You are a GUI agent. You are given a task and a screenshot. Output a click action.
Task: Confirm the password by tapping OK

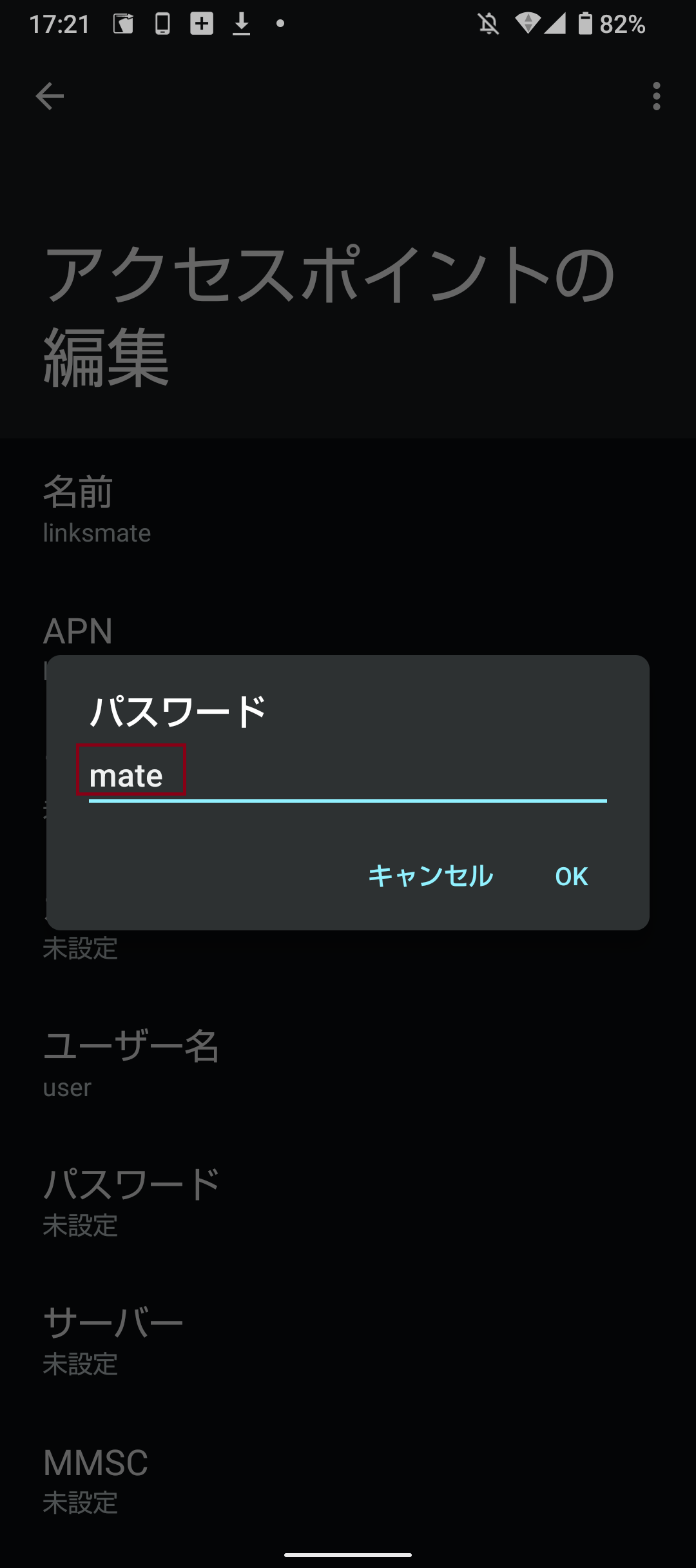pyautogui.click(x=570, y=876)
